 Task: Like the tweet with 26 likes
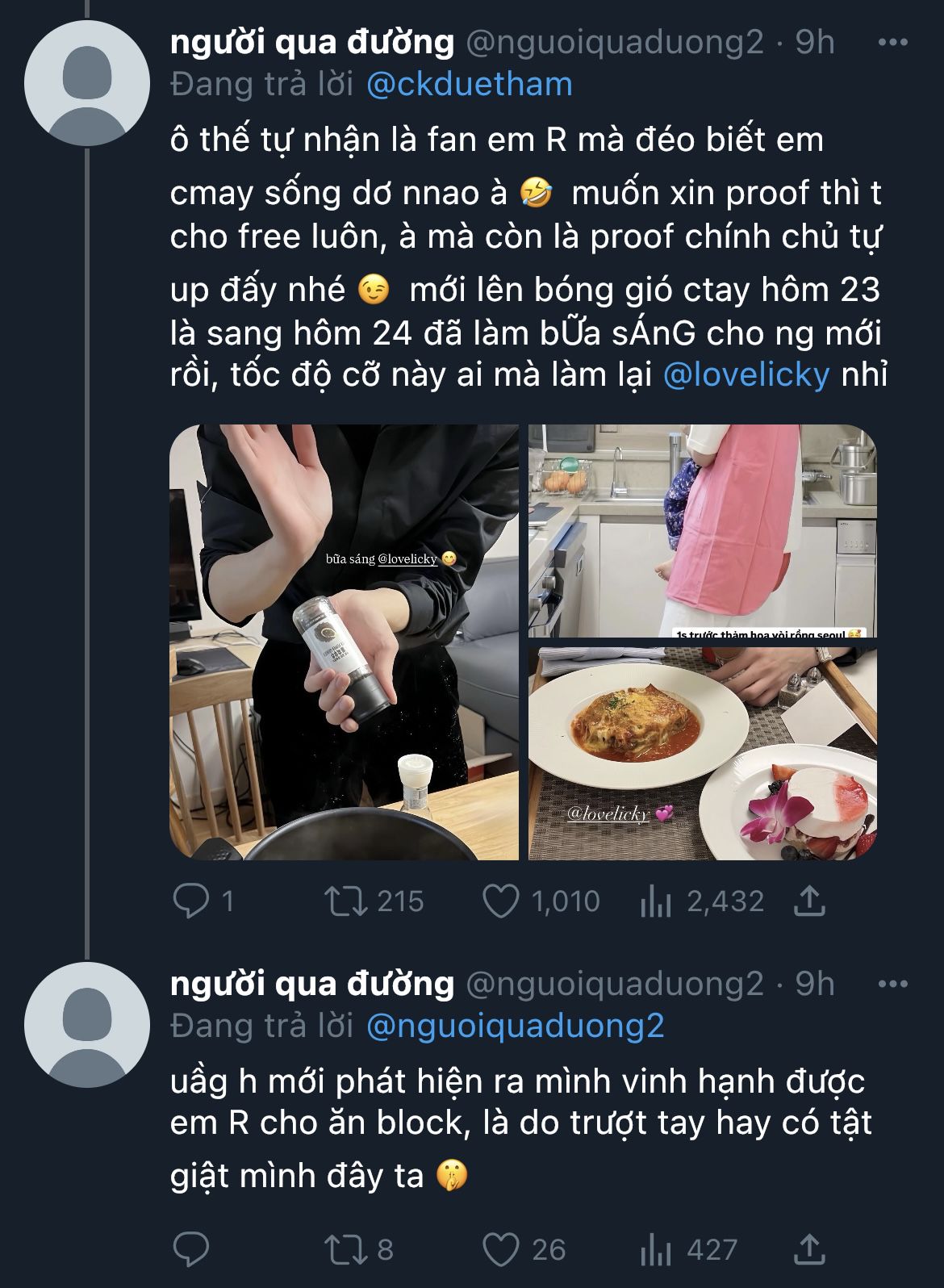tap(500, 1249)
